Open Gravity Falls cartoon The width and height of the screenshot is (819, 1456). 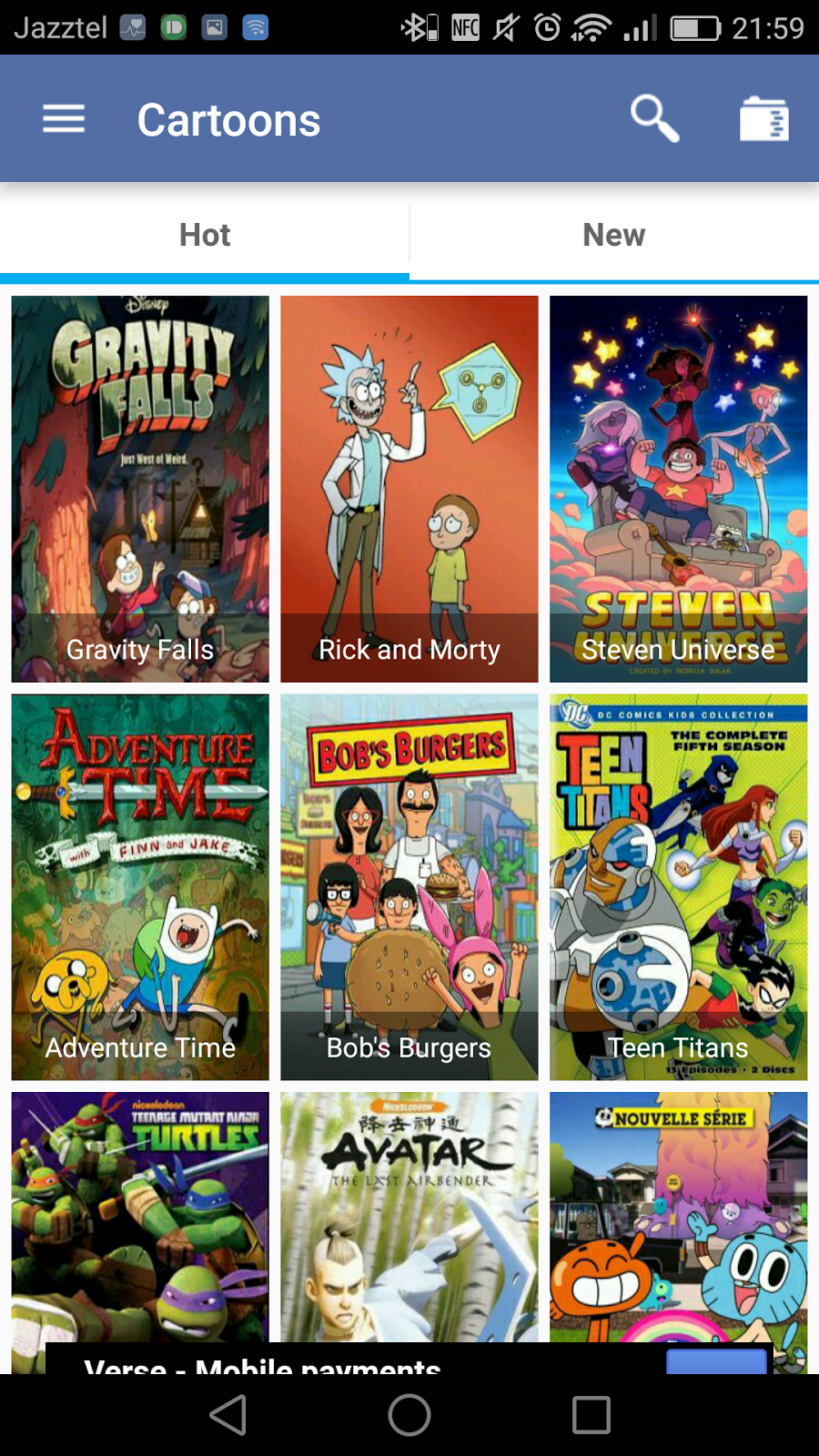[140, 489]
